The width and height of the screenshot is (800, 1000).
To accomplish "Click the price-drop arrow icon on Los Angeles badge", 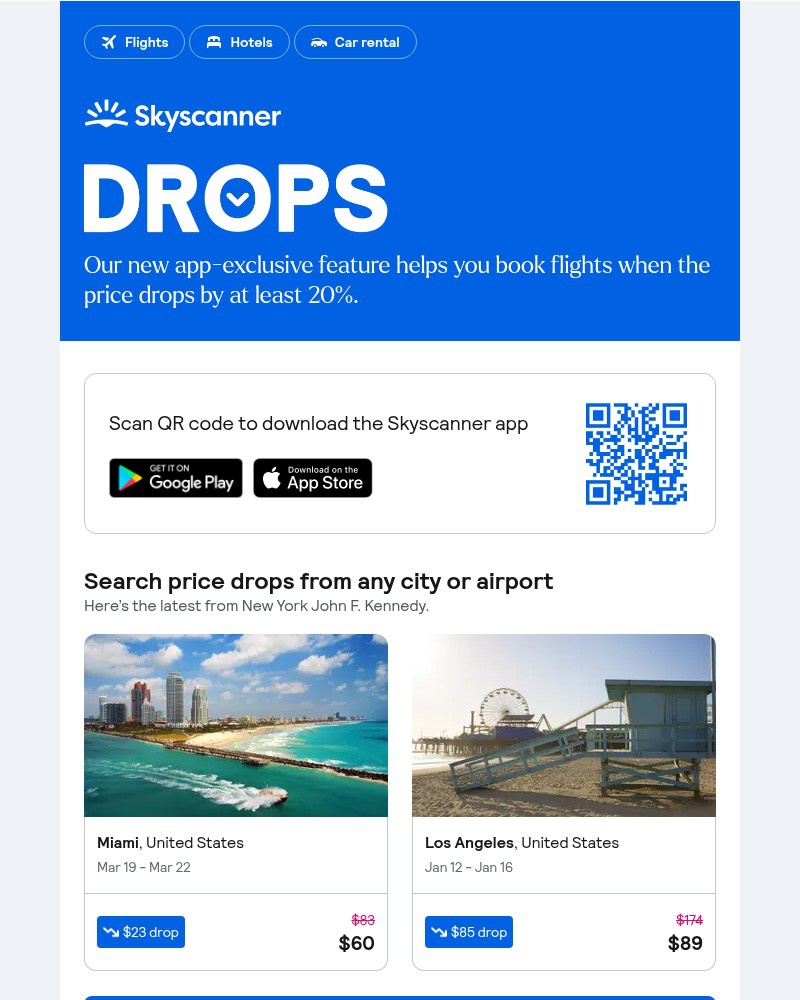I will point(439,931).
